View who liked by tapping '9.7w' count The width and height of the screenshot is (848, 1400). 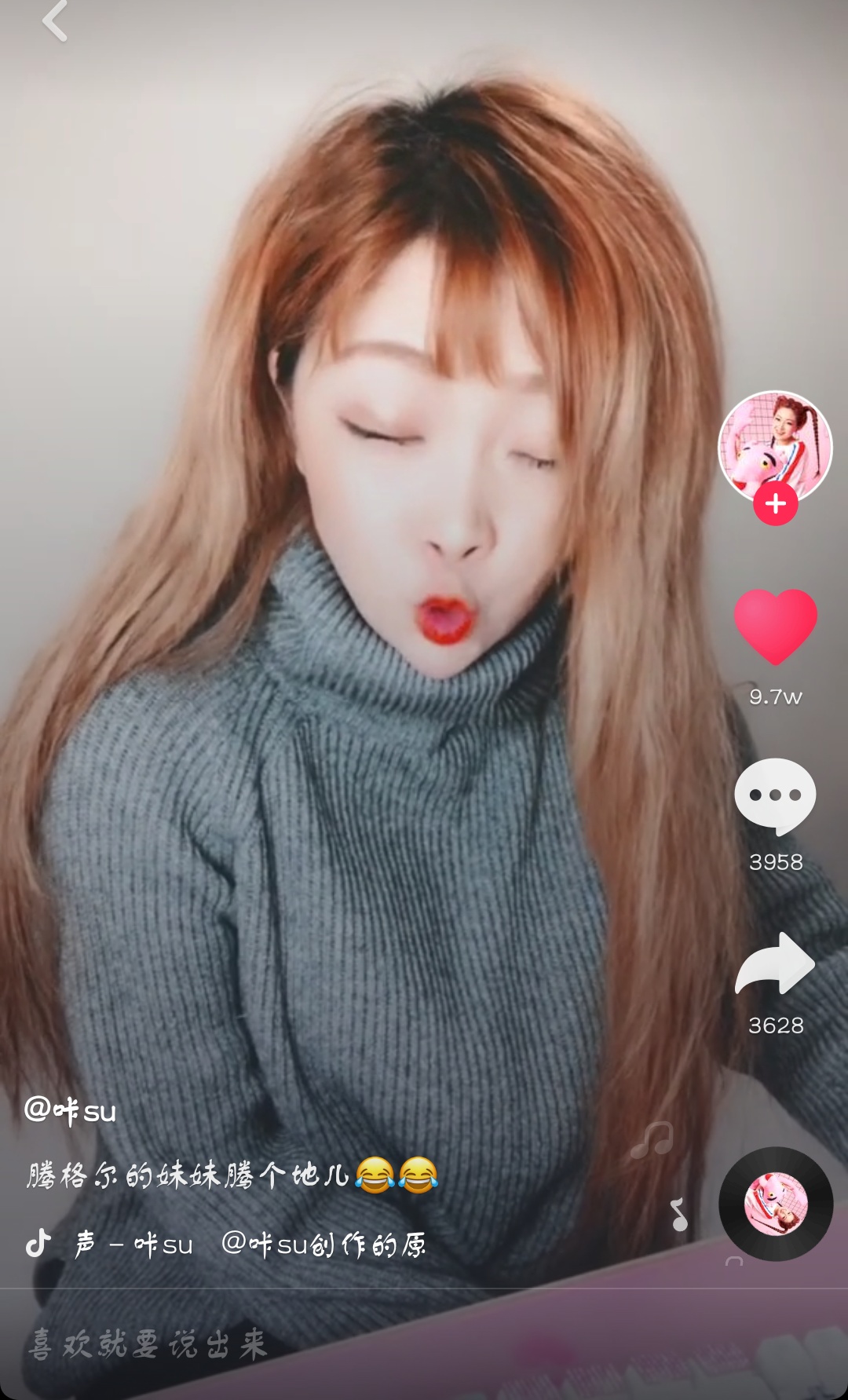point(774,698)
